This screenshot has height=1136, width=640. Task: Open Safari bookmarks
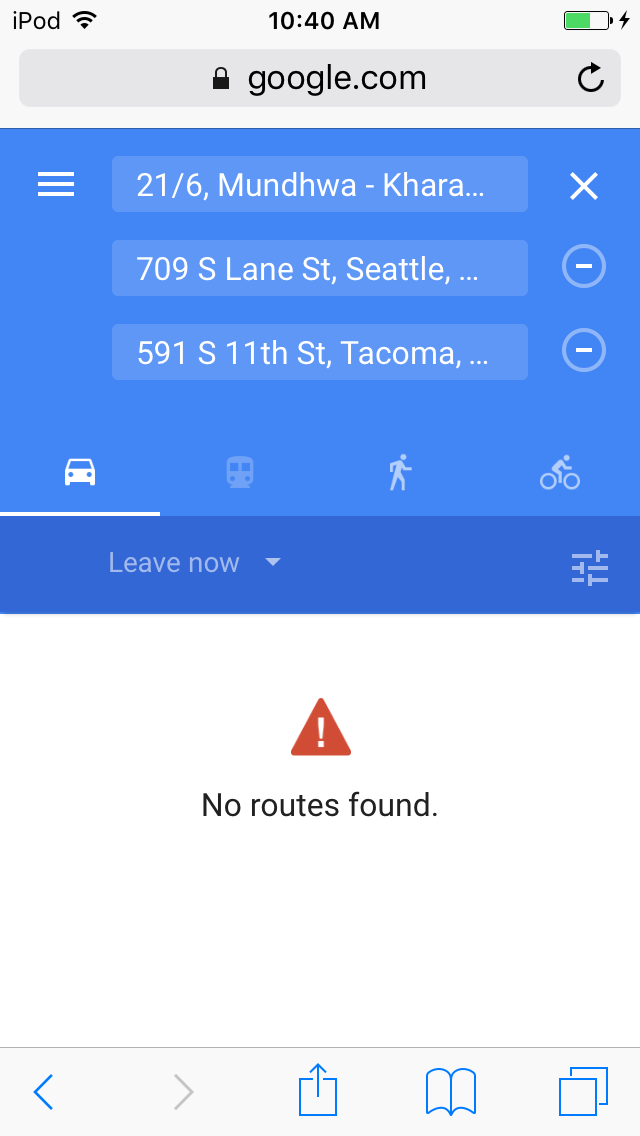(x=450, y=1091)
